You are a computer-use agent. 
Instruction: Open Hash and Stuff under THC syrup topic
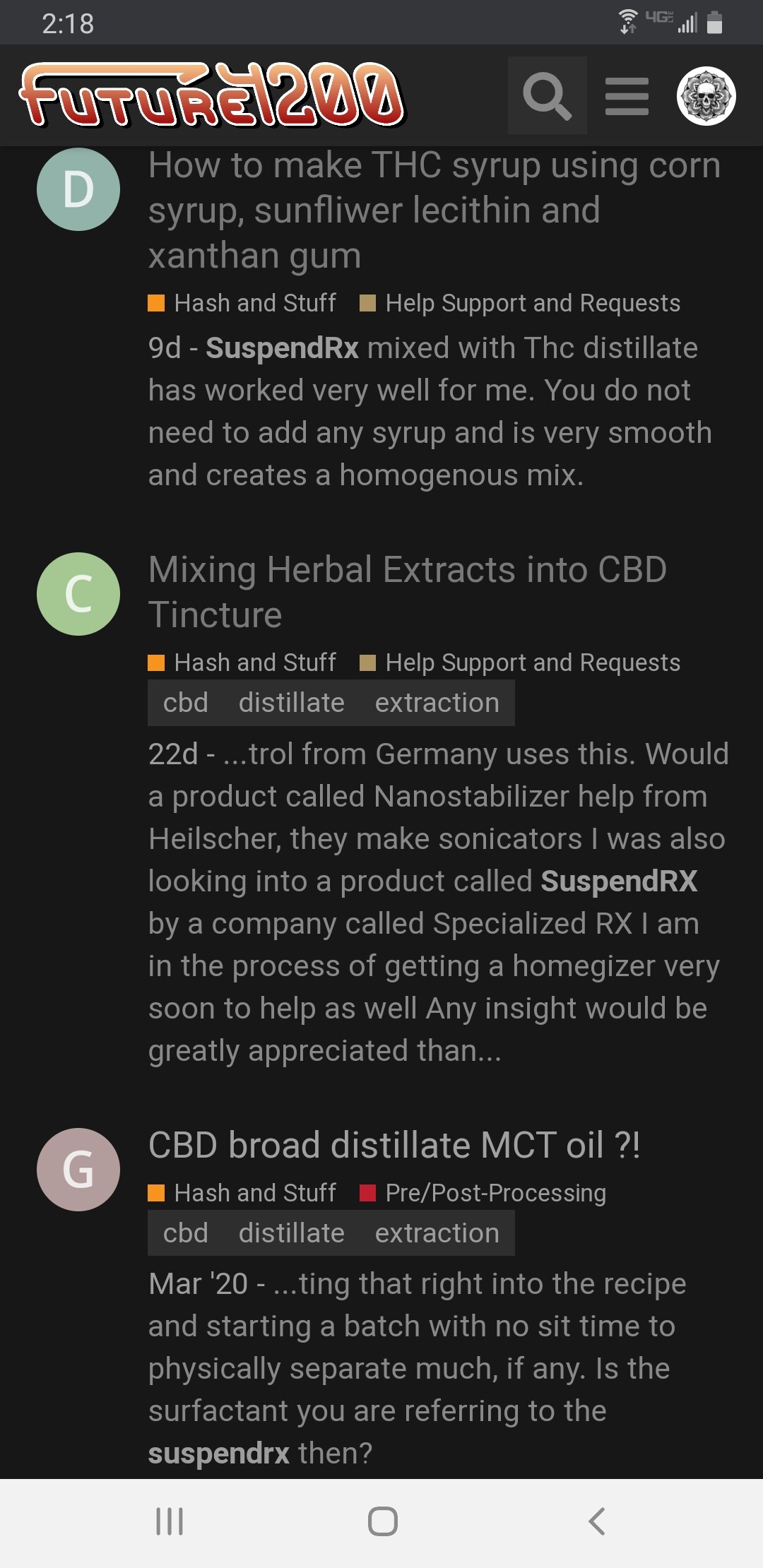242,303
